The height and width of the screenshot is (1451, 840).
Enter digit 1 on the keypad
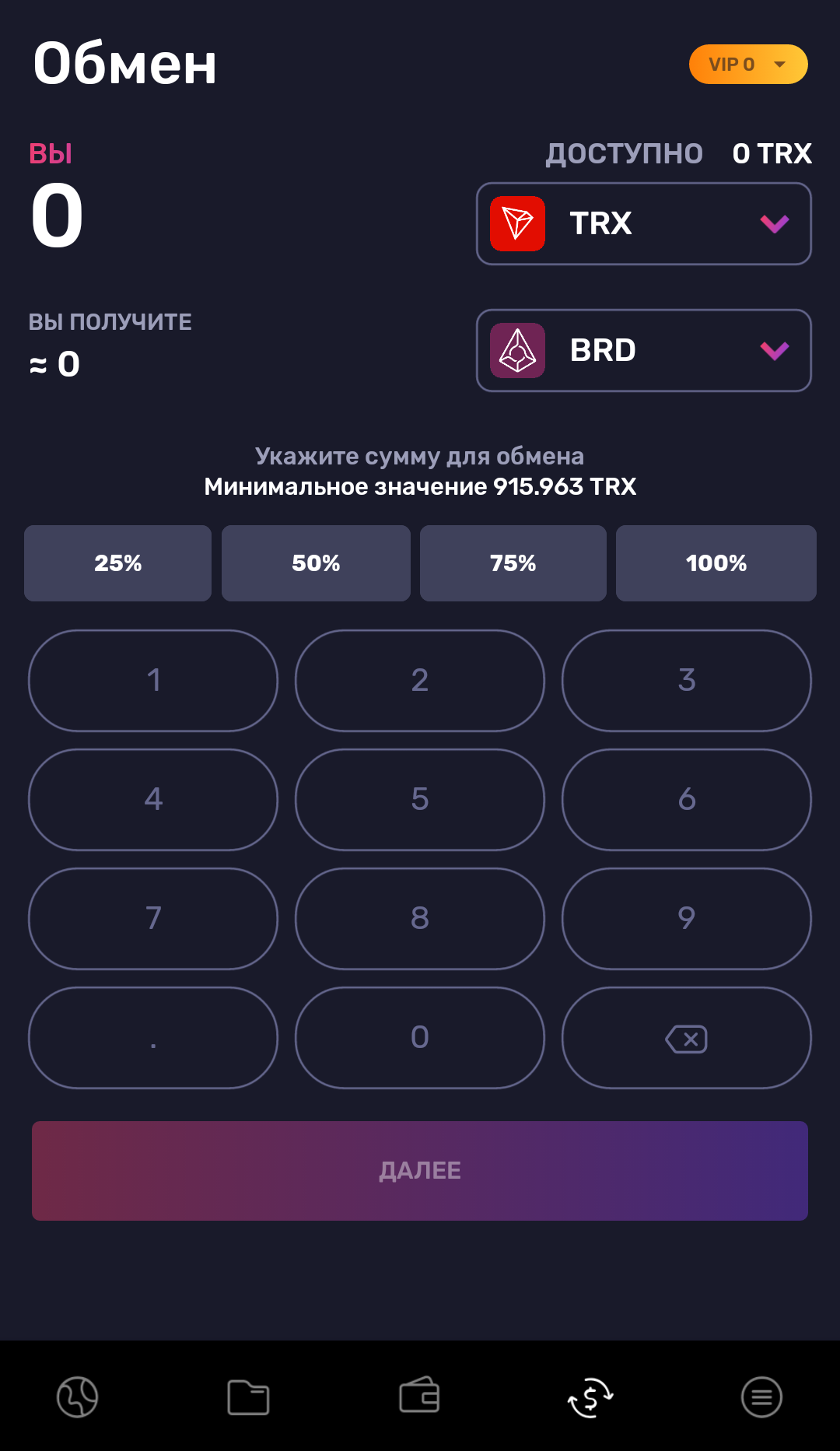tap(153, 680)
